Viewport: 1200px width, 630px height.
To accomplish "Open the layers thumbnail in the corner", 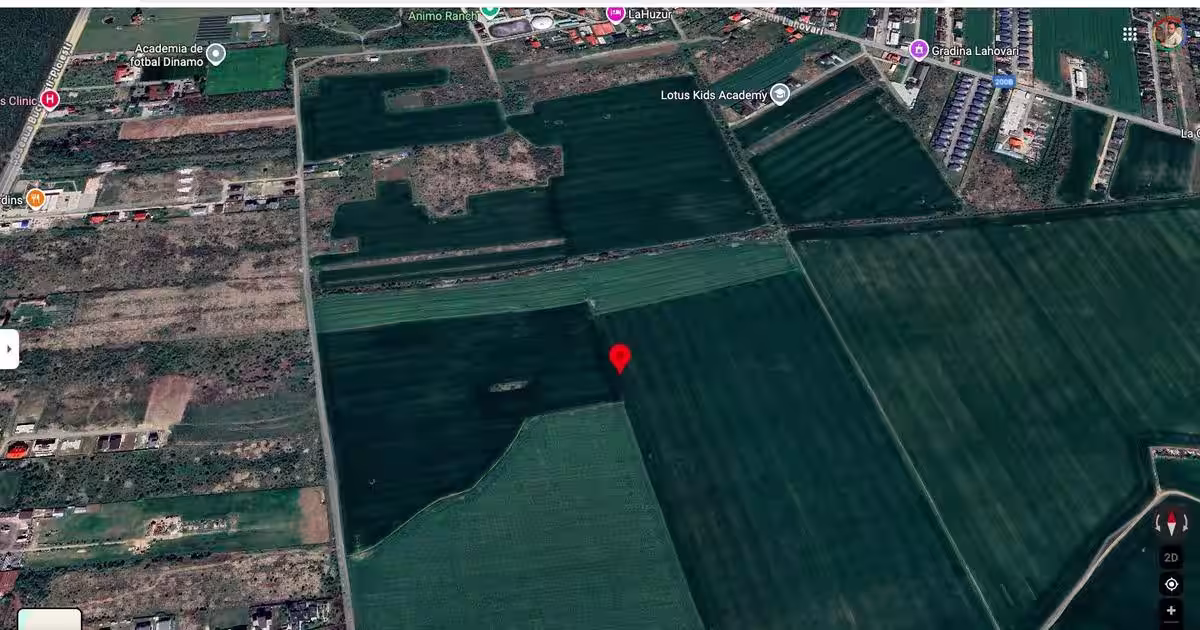I will (x=50, y=620).
